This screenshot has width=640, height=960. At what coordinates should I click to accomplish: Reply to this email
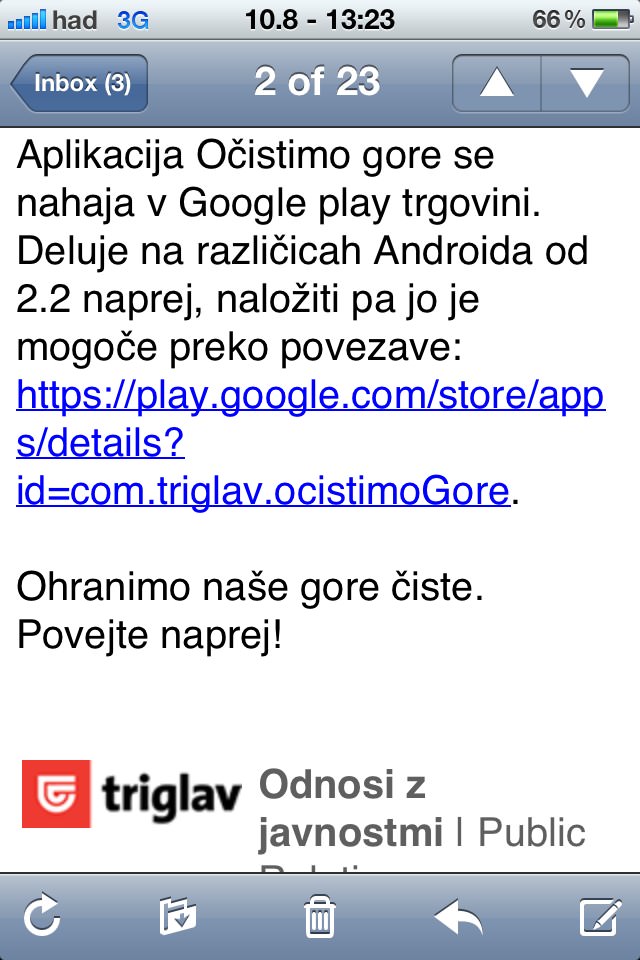click(x=459, y=915)
